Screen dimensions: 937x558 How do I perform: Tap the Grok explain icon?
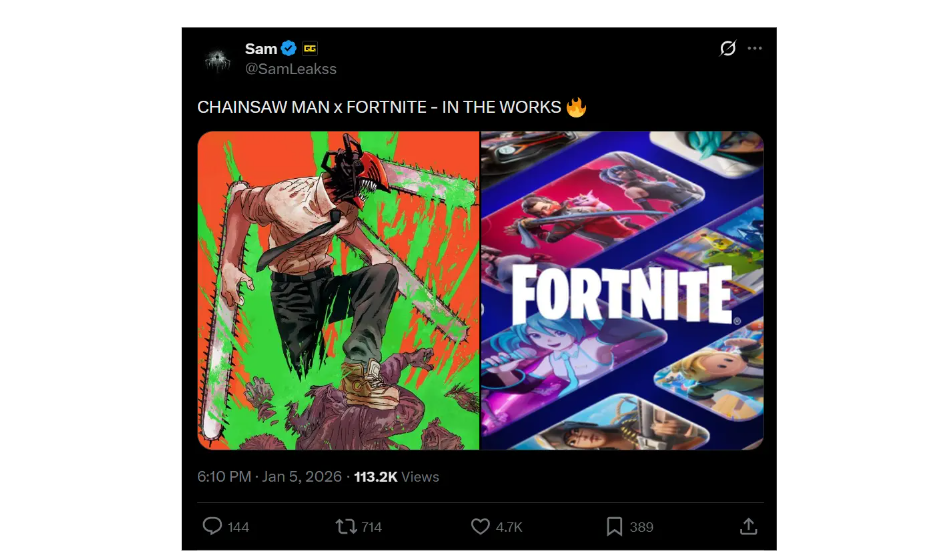click(728, 48)
